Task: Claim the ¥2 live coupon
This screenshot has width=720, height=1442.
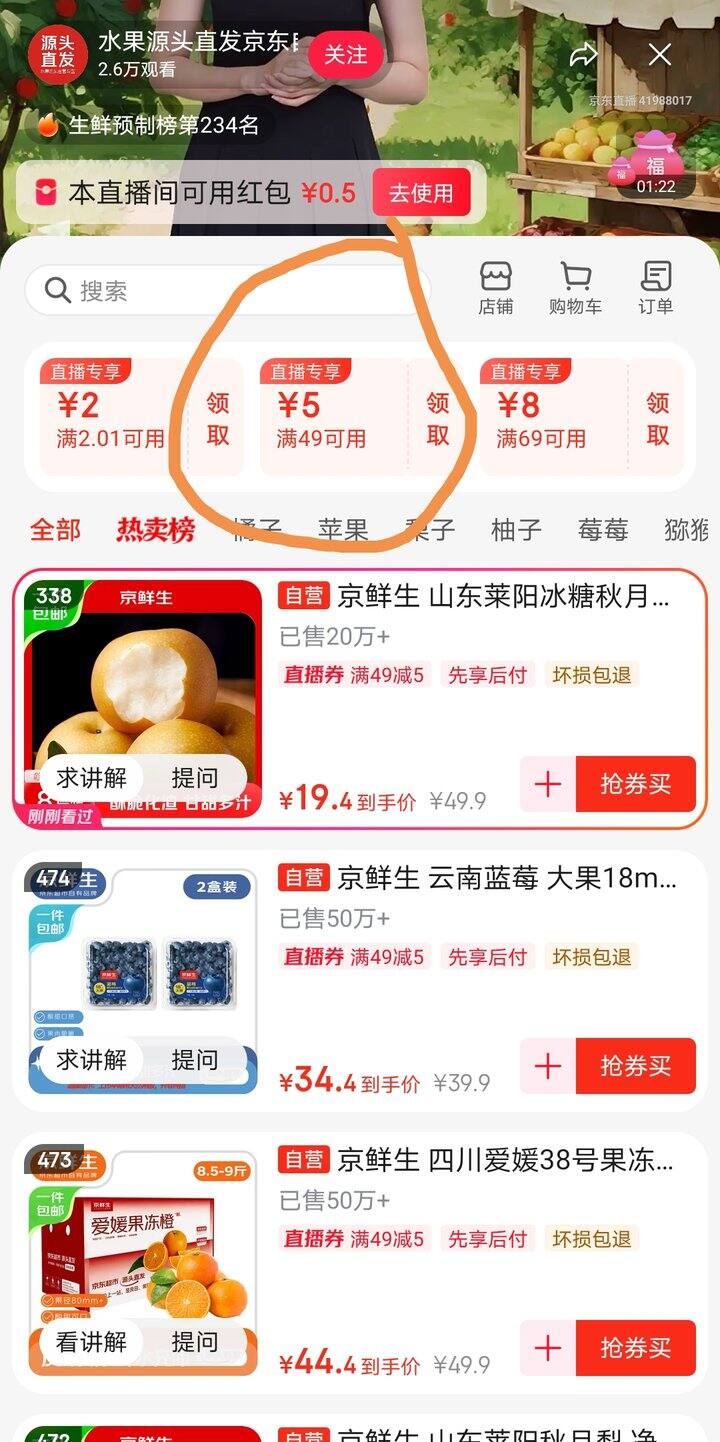Action: (218, 418)
